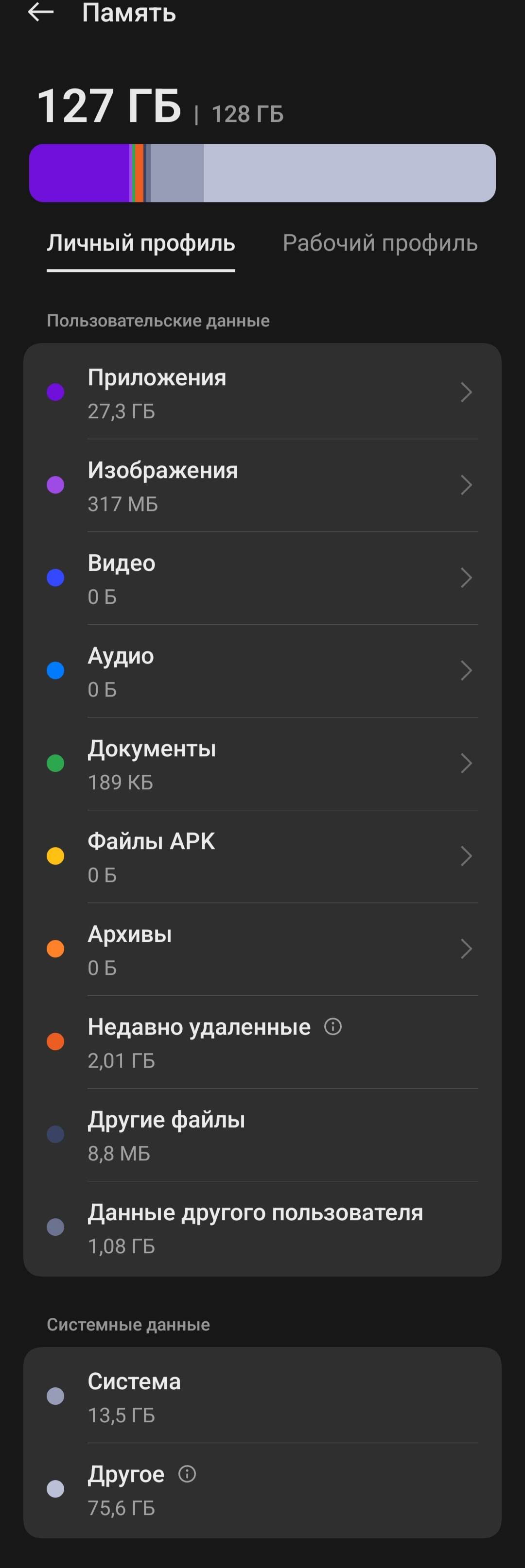This screenshot has height=1568, width=525.
Task: Switch to the Рабочий профиль tab
Action: coord(380,243)
